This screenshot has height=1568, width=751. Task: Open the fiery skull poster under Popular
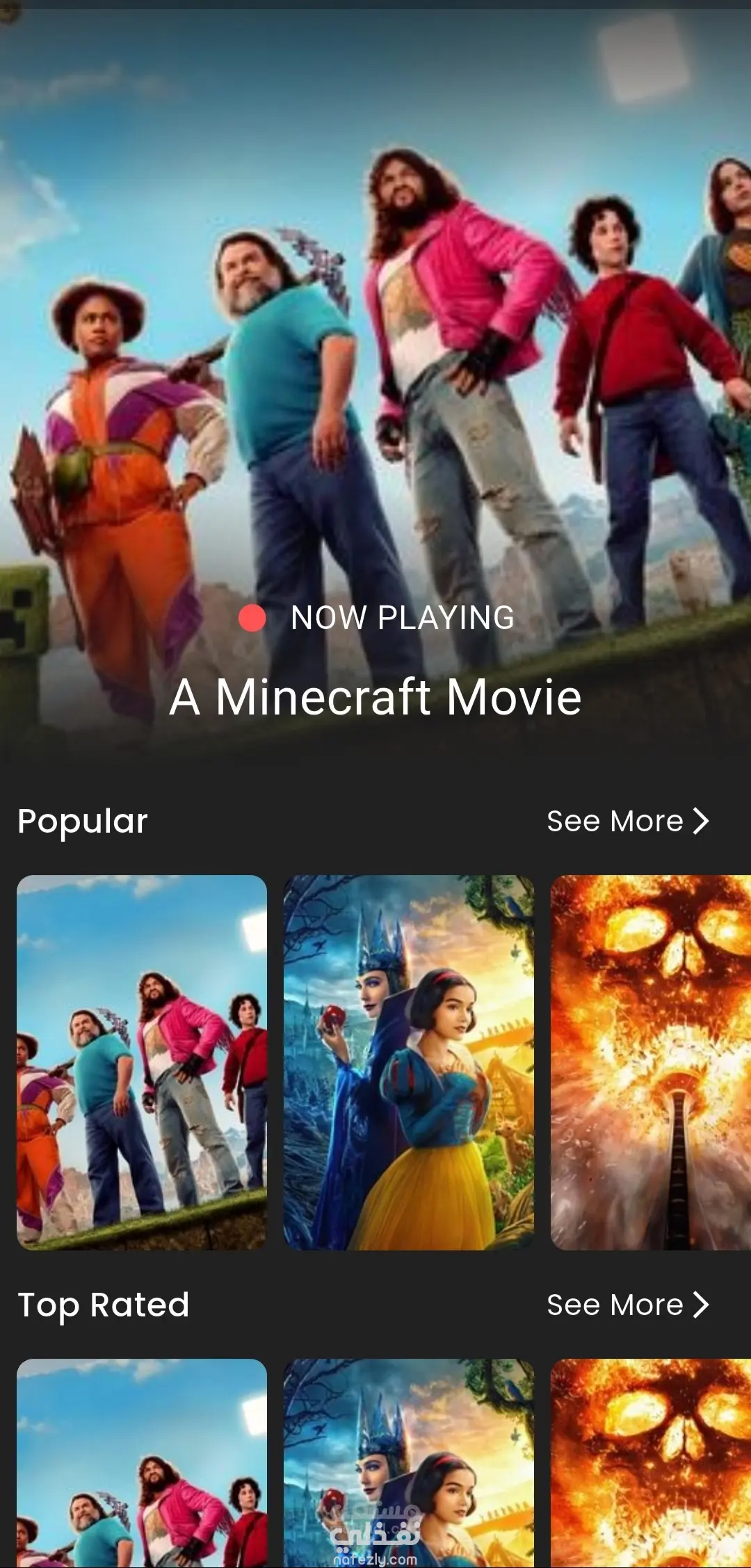pyautogui.click(x=651, y=1062)
